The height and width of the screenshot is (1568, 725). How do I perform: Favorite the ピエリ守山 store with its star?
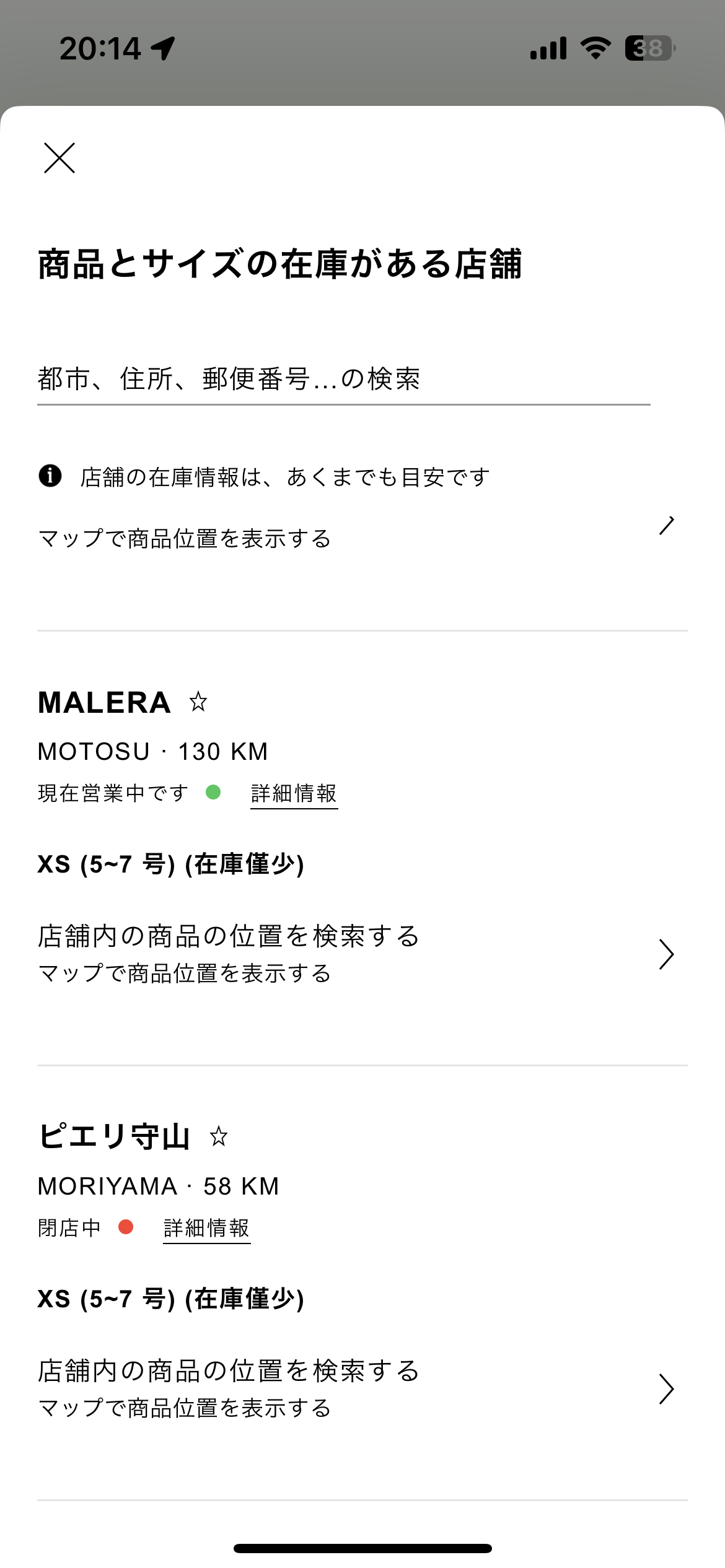219,1136
